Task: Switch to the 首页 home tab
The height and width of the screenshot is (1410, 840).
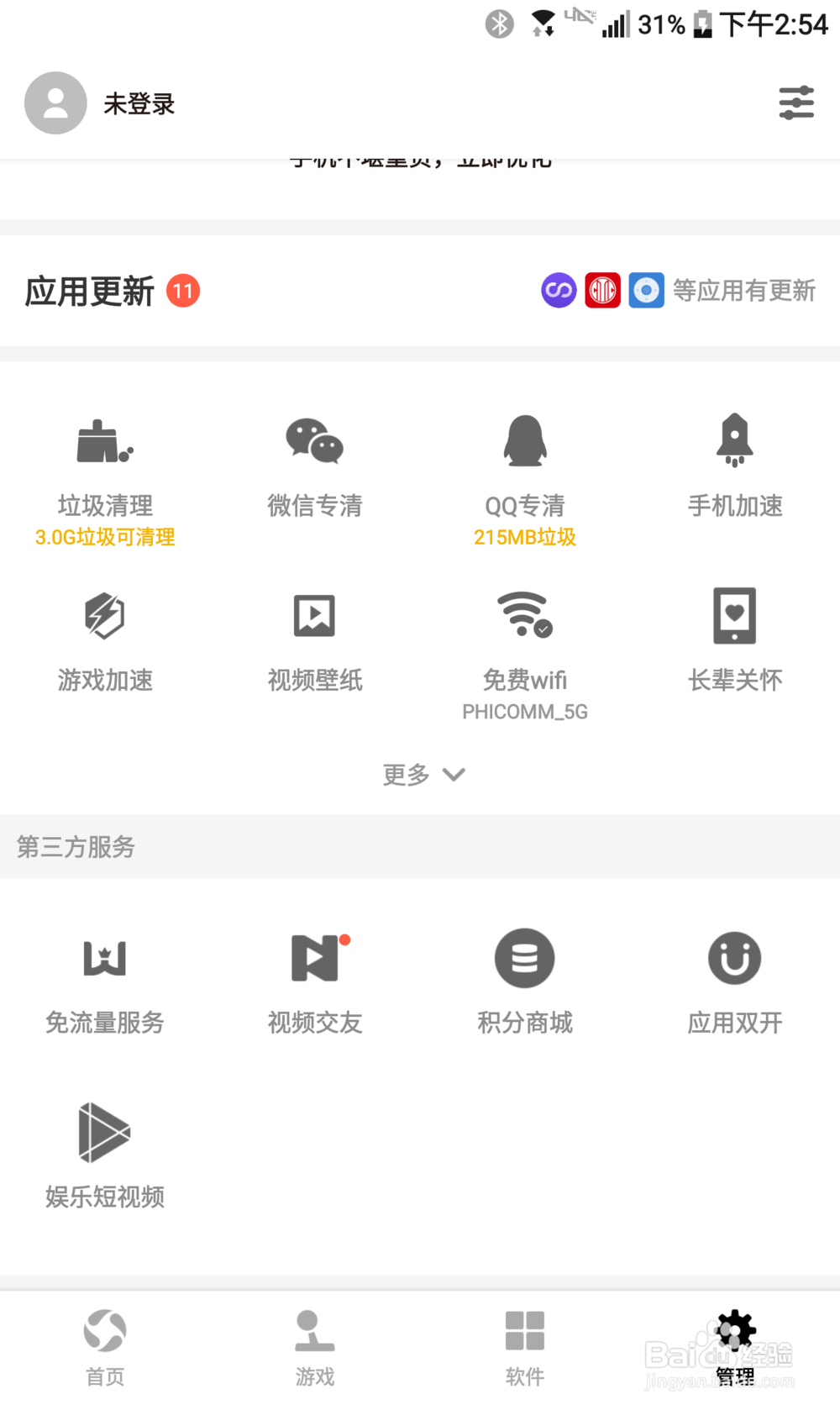Action: (x=105, y=1346)
